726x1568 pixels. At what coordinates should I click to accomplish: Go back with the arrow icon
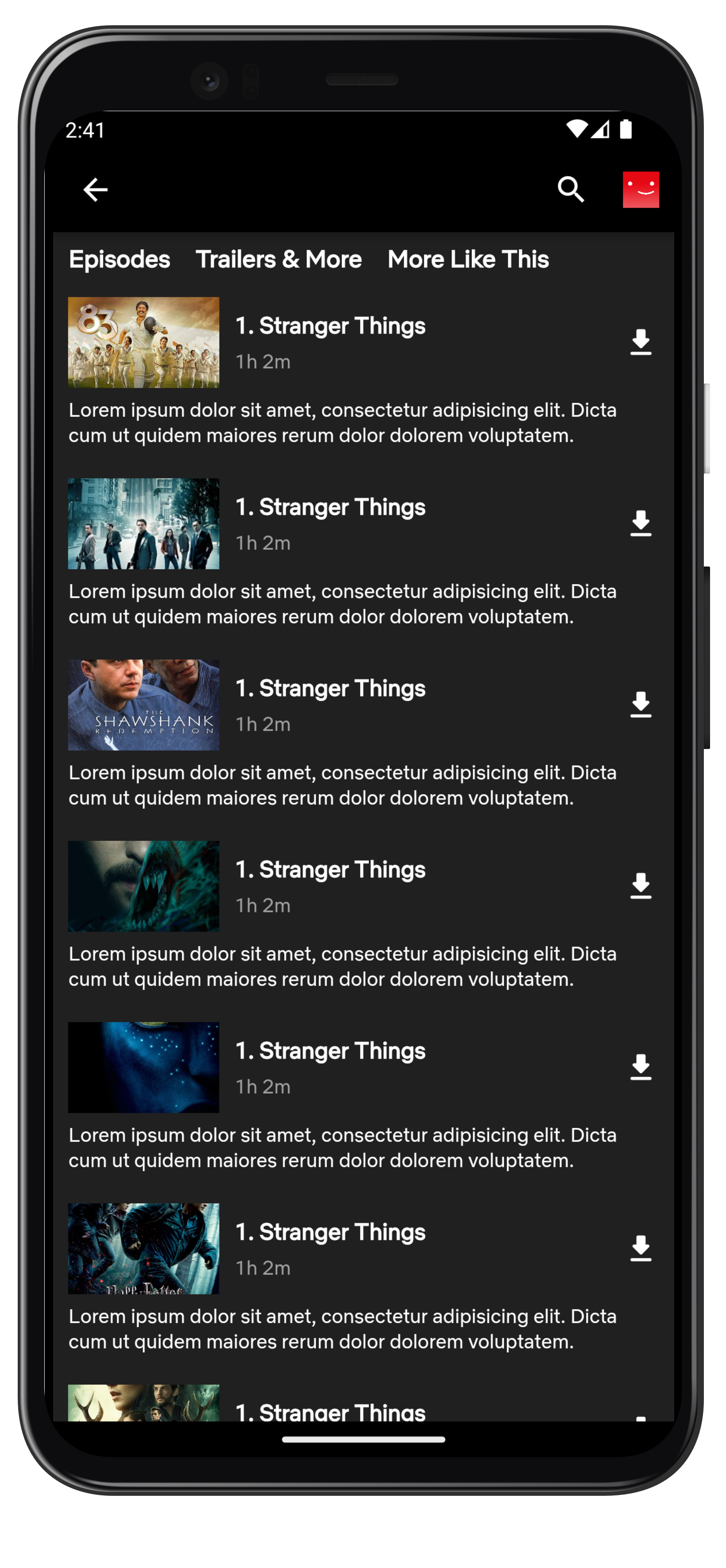pyautogui.click(x=95, y=189)
